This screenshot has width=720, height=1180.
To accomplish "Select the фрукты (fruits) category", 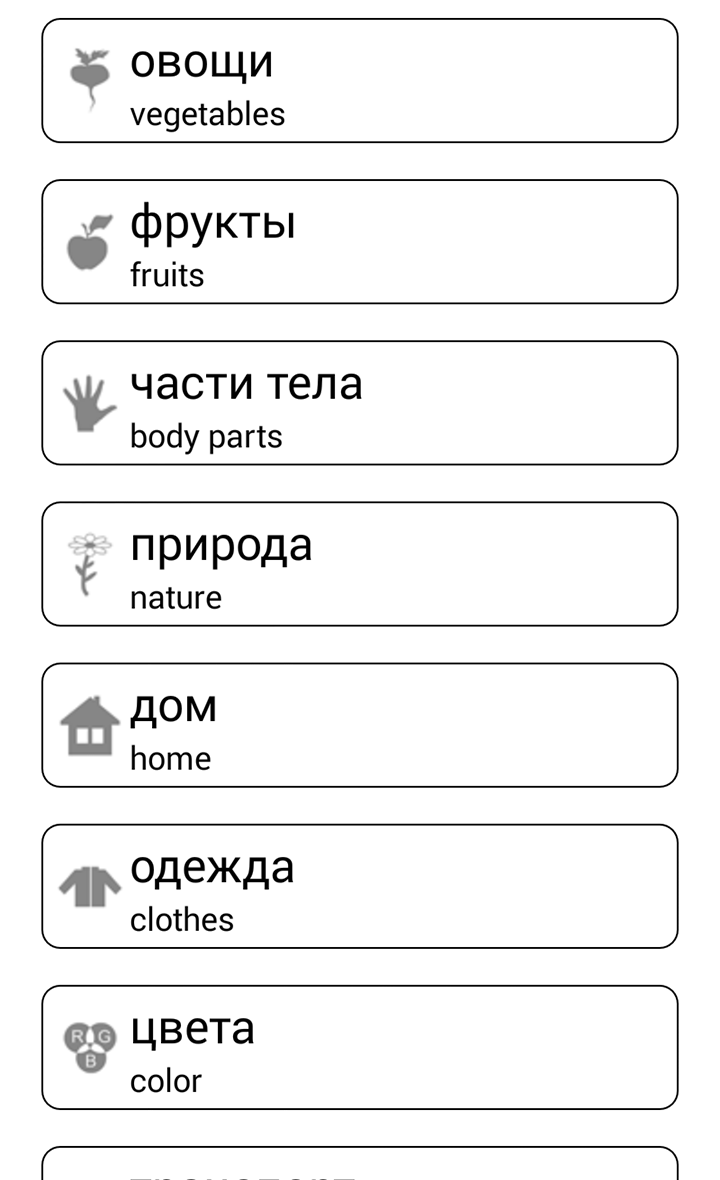I will (360, 242).
